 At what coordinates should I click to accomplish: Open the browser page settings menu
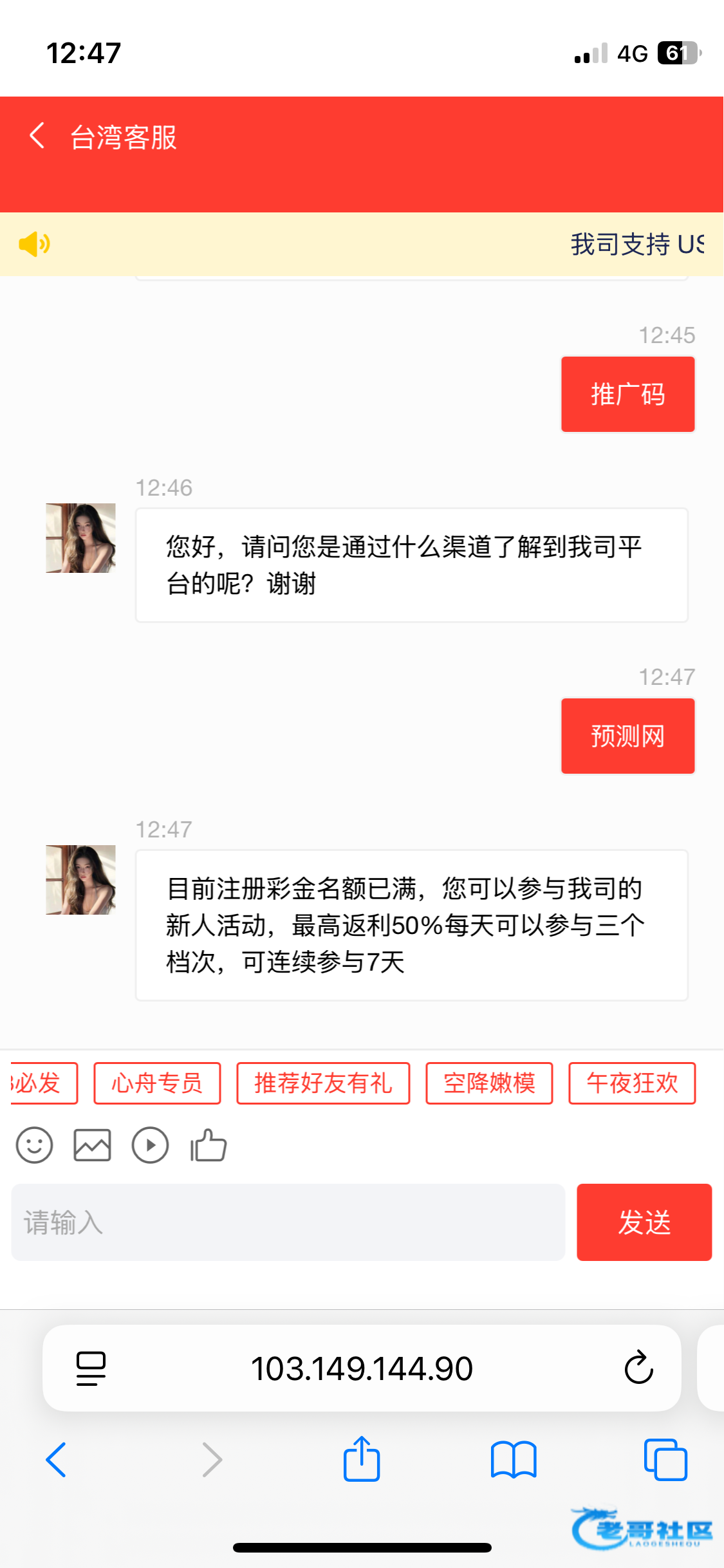(91, 1368)
